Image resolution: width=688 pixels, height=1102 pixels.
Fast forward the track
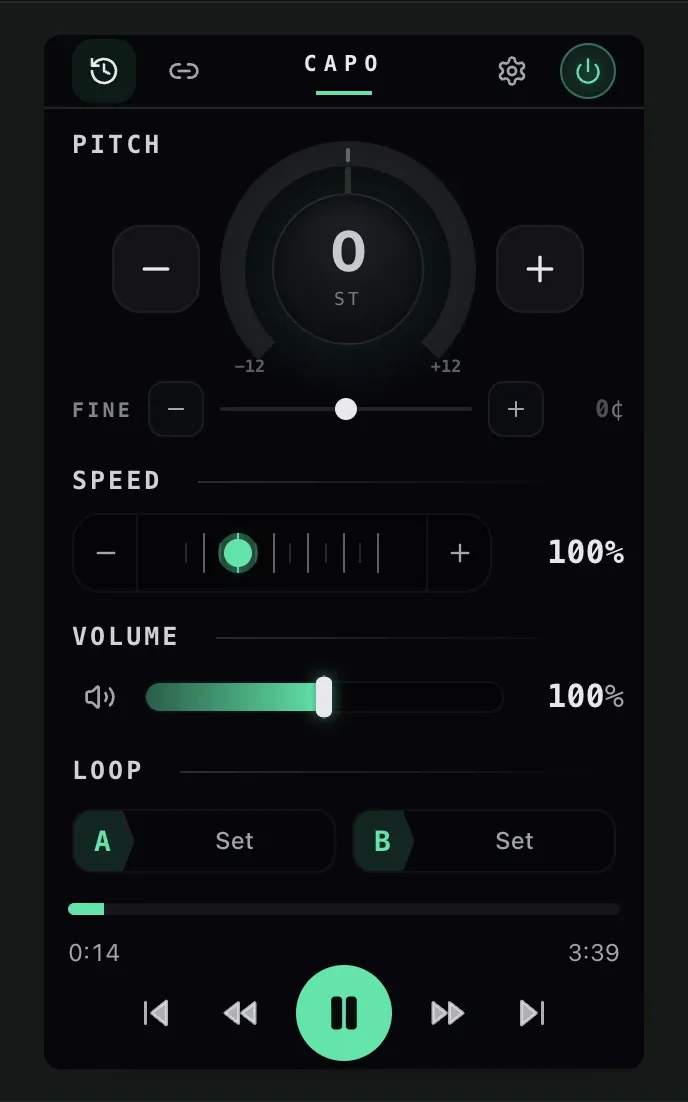[x=447, y=1013]
